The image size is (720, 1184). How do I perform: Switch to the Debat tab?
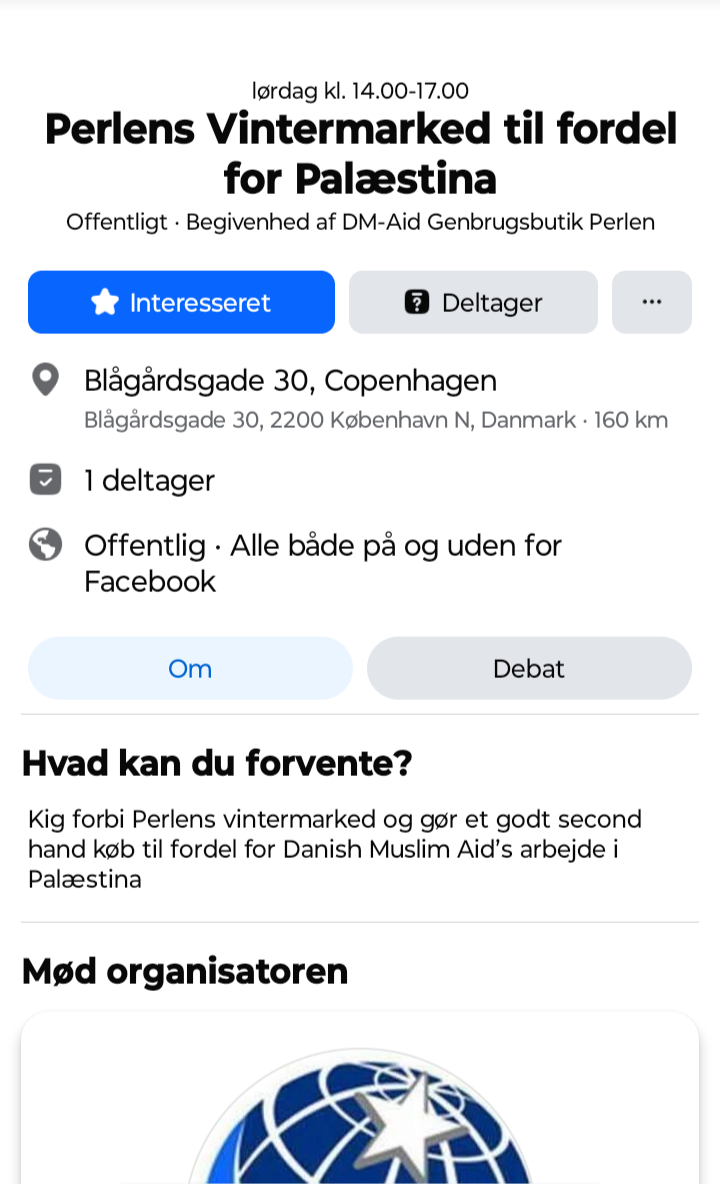pyautogui.click(x=529, y=668)
